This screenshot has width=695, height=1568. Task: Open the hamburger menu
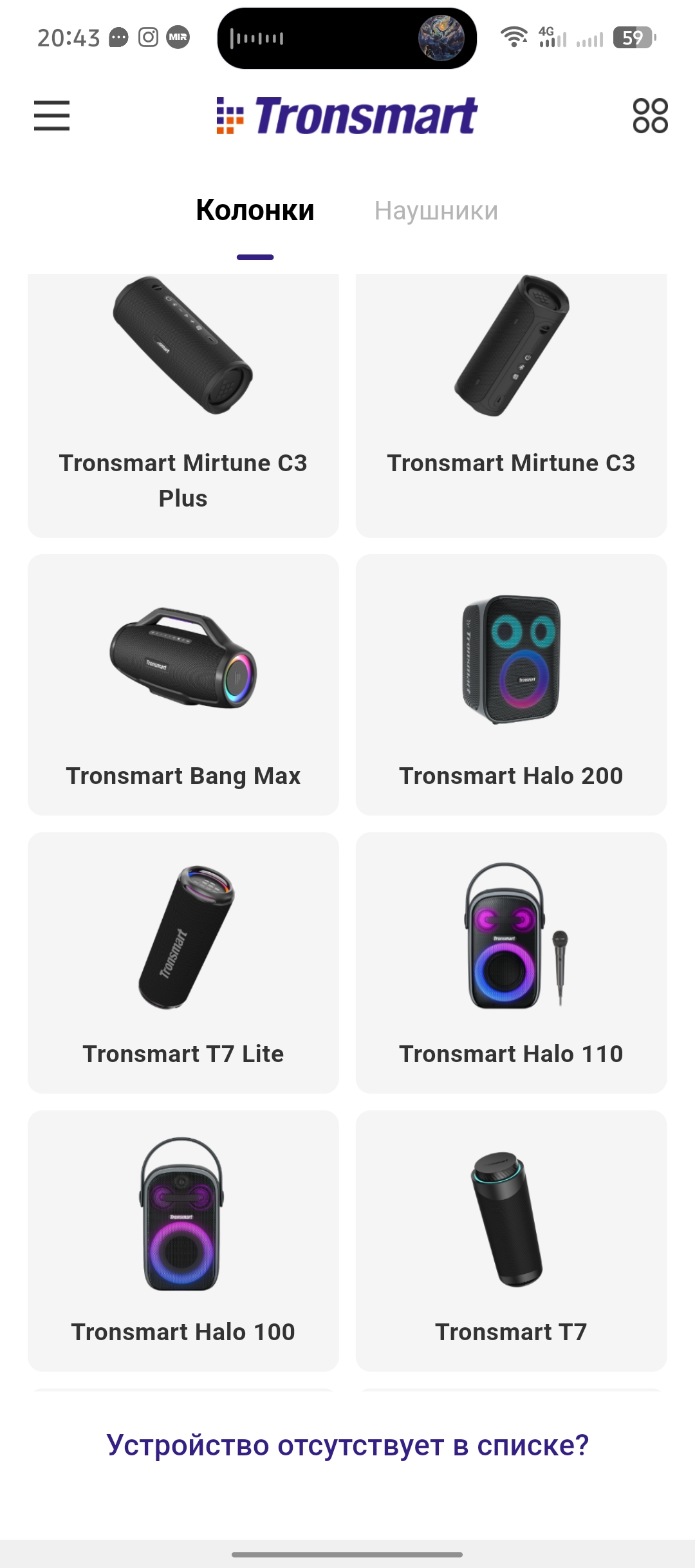[51, 116]
